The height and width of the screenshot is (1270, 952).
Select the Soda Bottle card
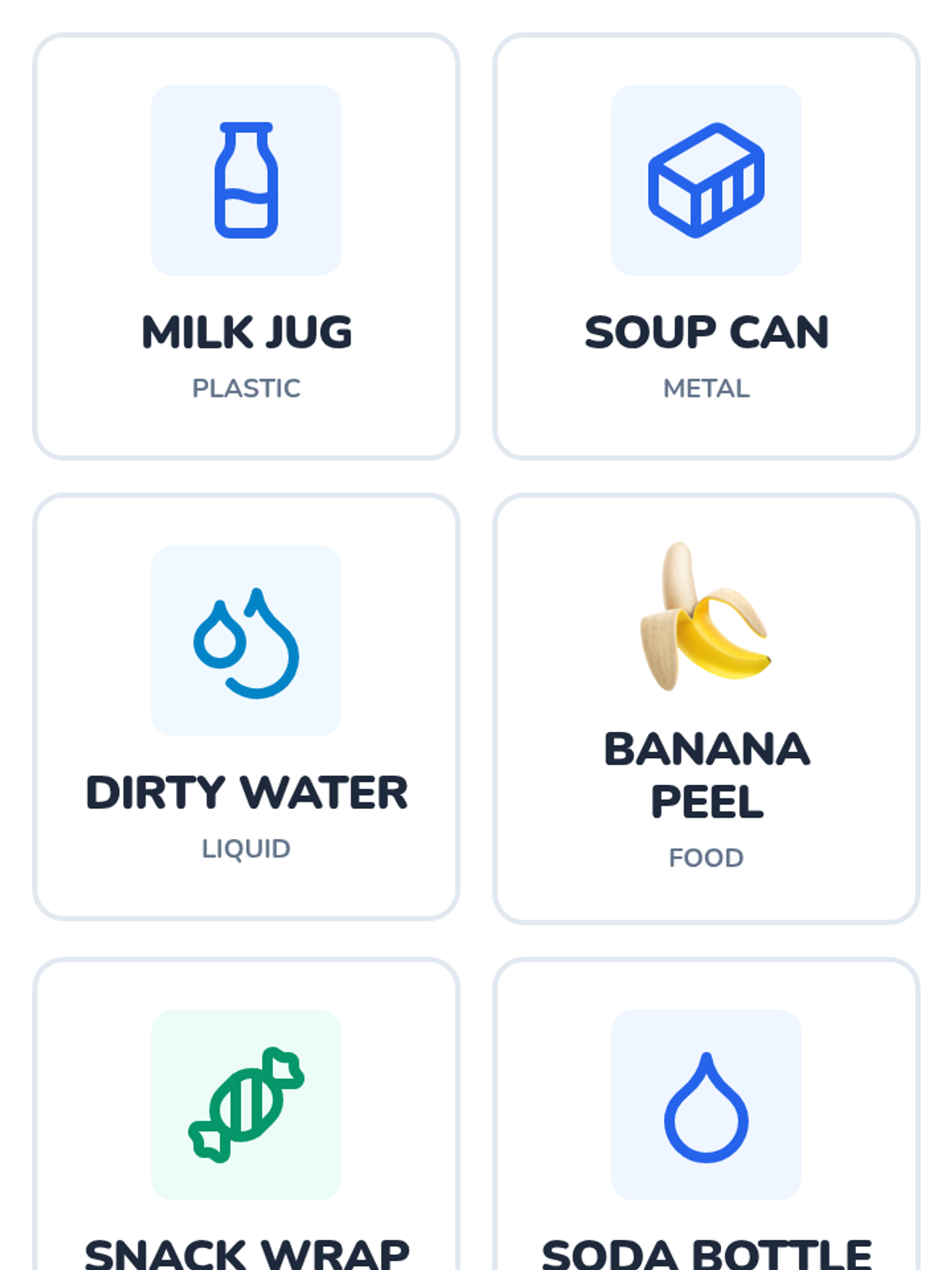[706, 1127]
